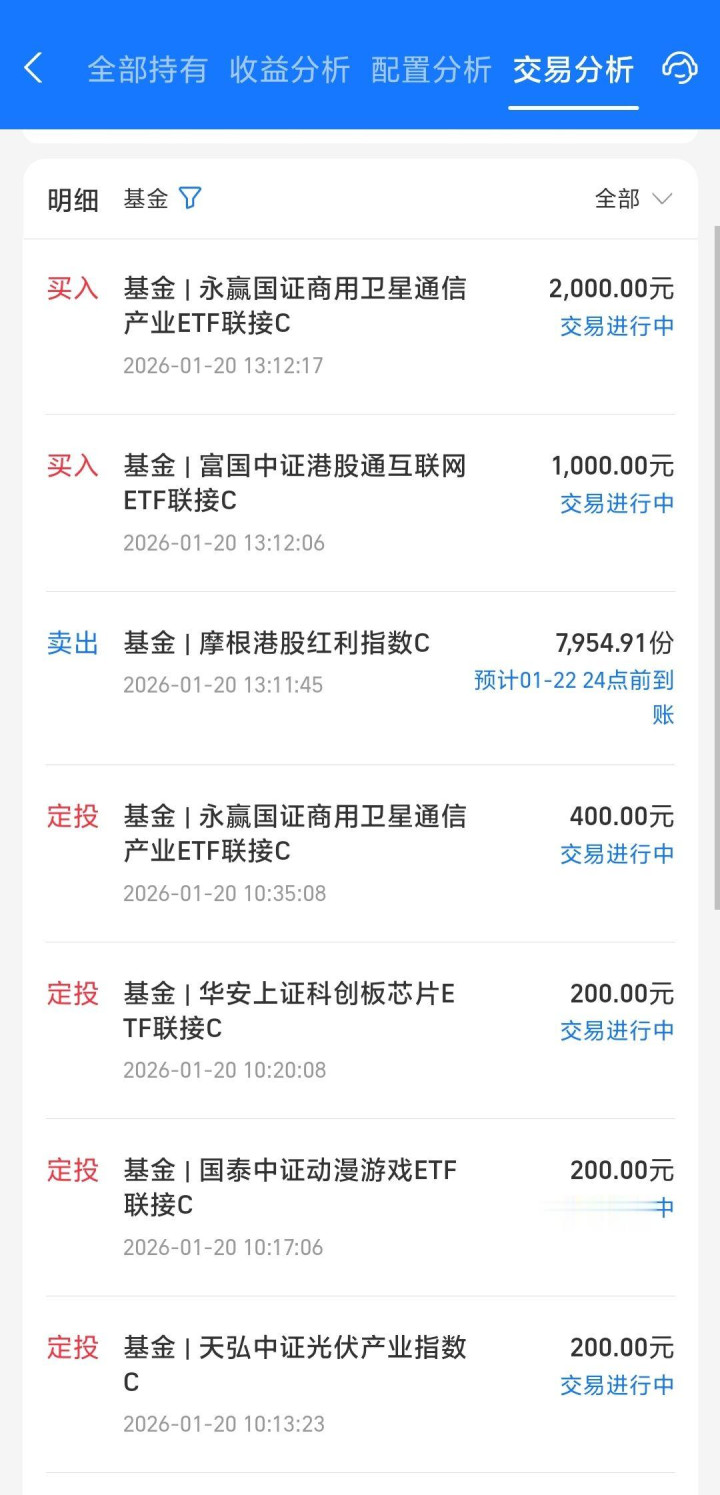View the 天弘中证光伏产业指数C 定投 record
The width and height of the screenshot is (720, 1495).
coord(360,1384)
